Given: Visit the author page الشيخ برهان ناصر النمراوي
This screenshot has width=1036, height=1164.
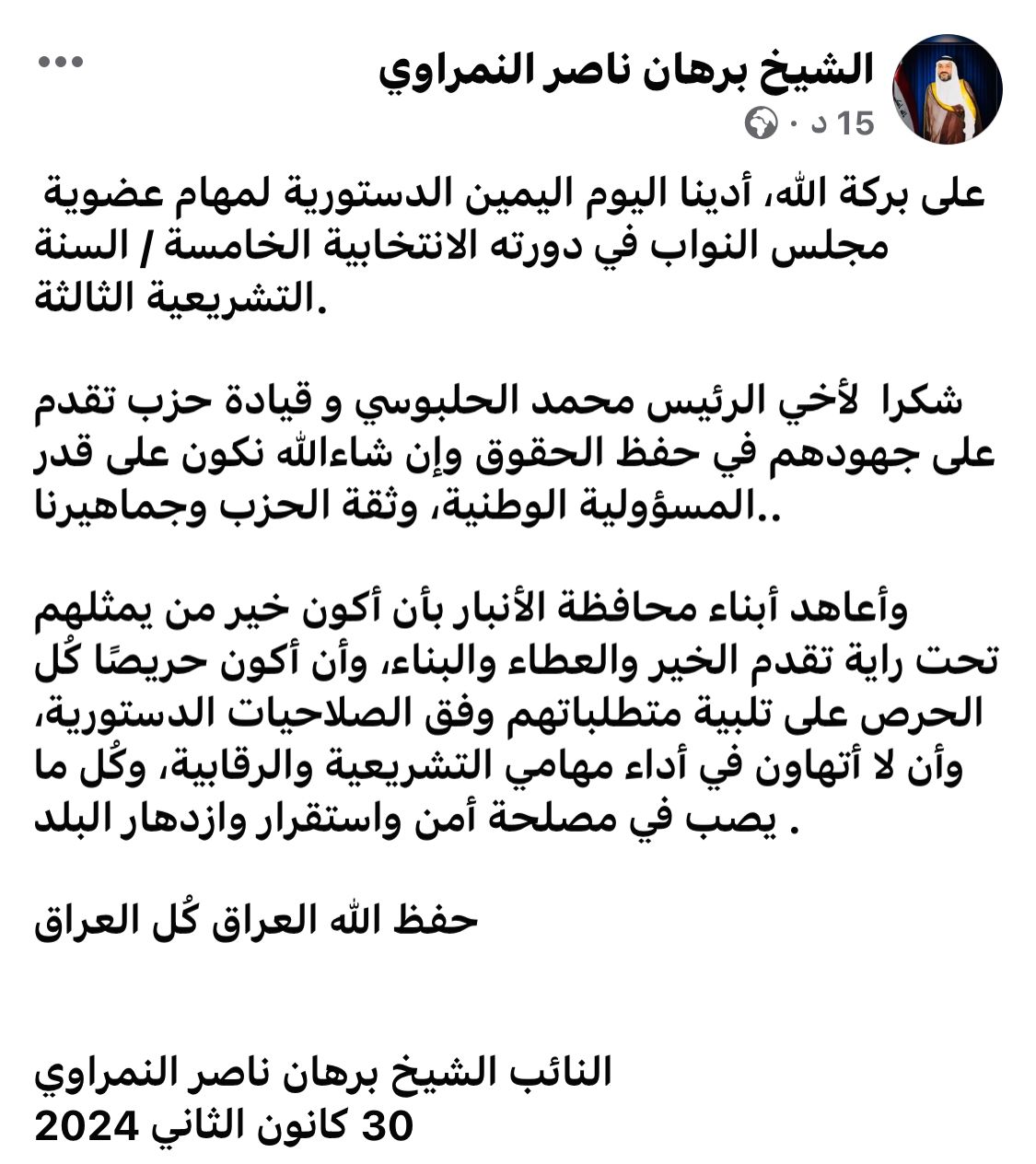Looking at the screenshot, I should pos(626,70).
